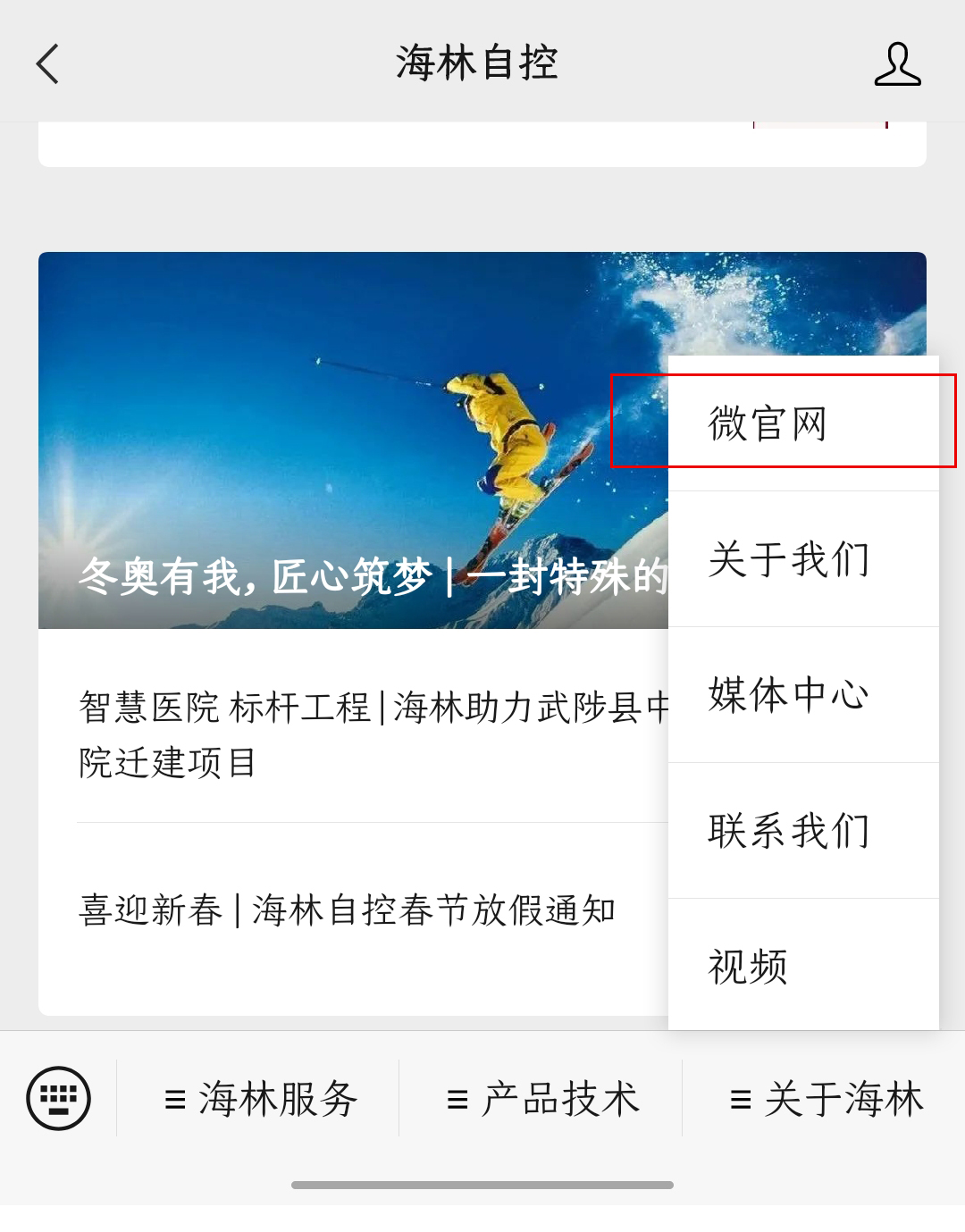Switch to keyboard input mode
Screen dimensions: 965x1232
(x=59, y=1098)
